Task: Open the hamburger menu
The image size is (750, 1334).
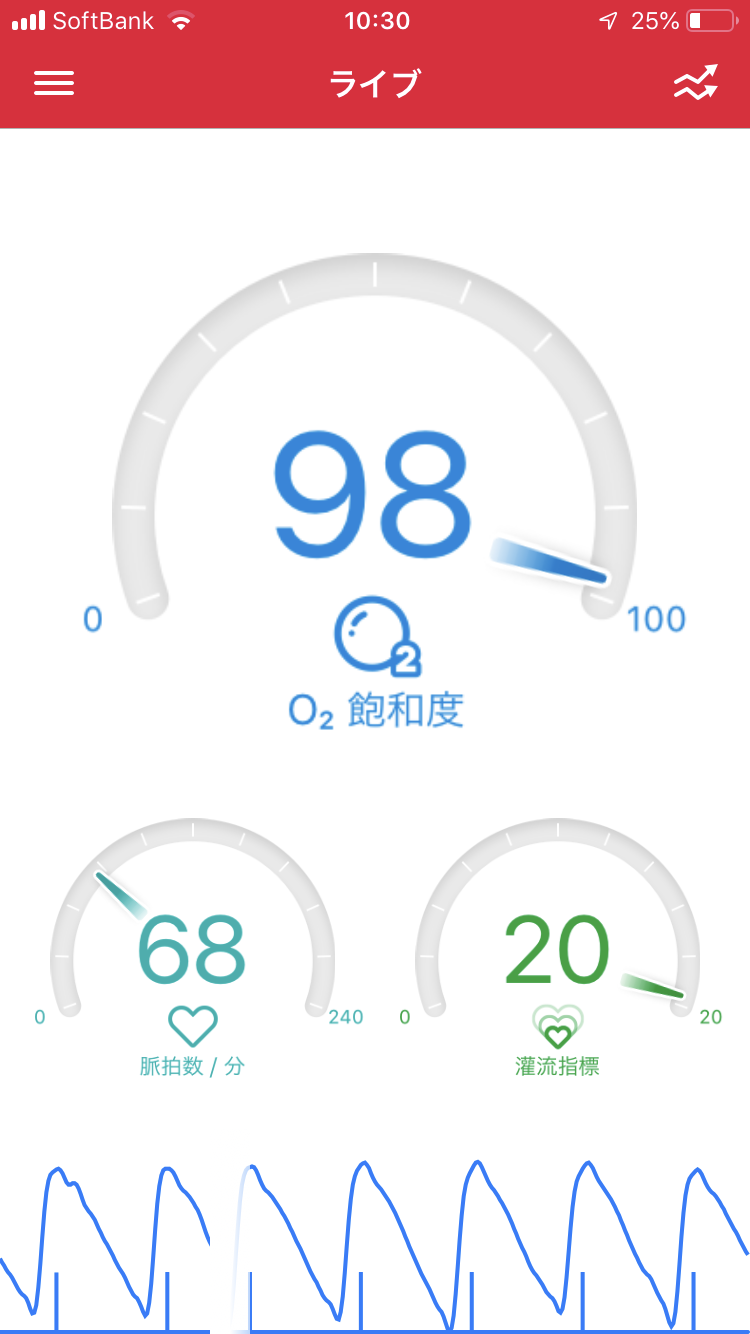Action: pos(54,84)
